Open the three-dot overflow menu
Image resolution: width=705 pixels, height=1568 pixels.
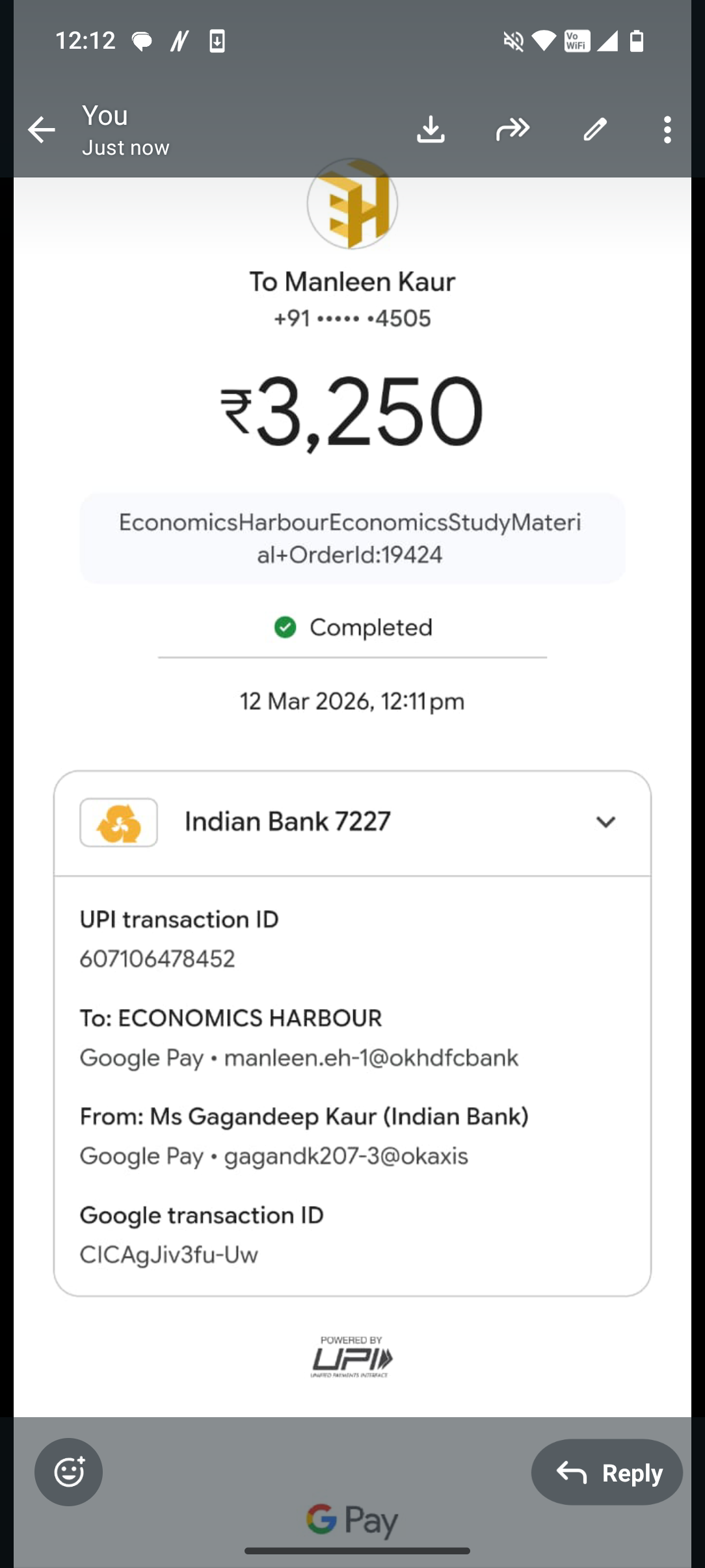coord(667,129)
